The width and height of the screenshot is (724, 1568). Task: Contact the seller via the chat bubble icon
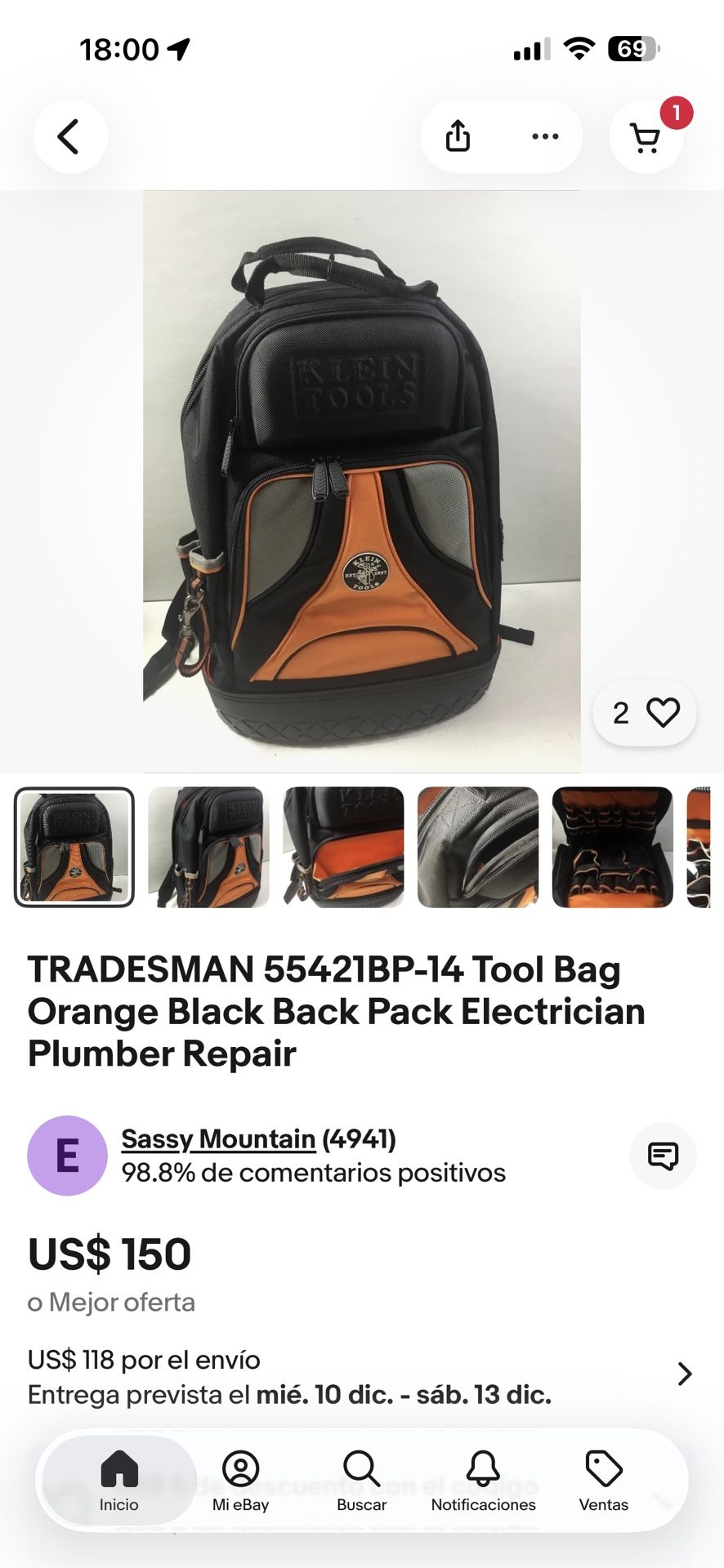point(664,1156)
